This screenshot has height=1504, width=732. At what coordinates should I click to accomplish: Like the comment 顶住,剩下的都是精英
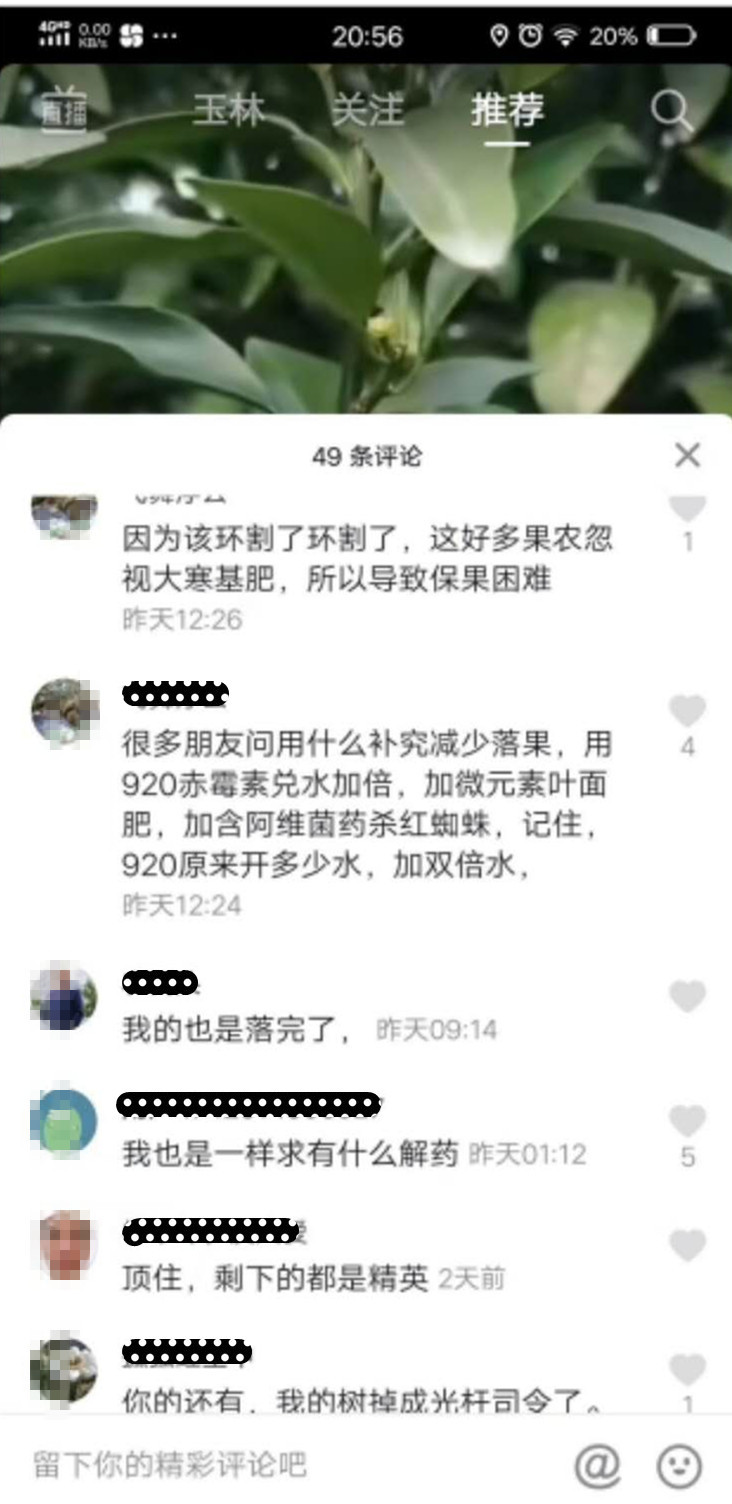point(687,1245)
